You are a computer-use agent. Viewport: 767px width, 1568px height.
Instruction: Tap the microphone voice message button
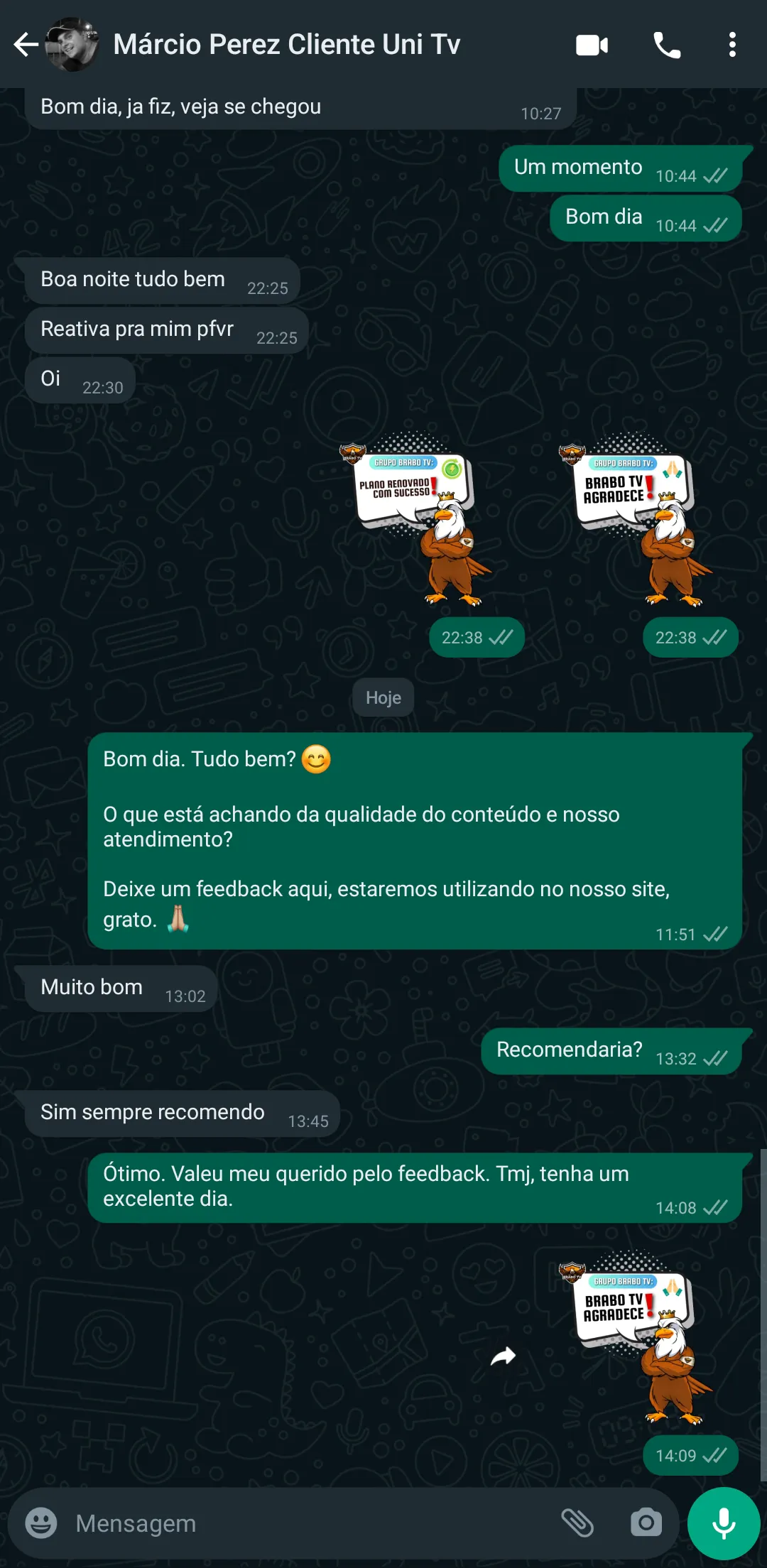coord(724,1523)
